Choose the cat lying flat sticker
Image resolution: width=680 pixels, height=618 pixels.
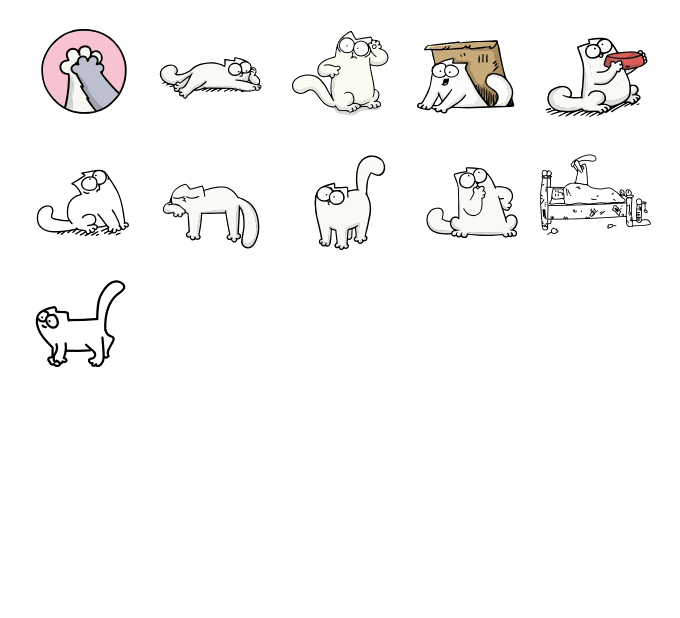(212, 77)
